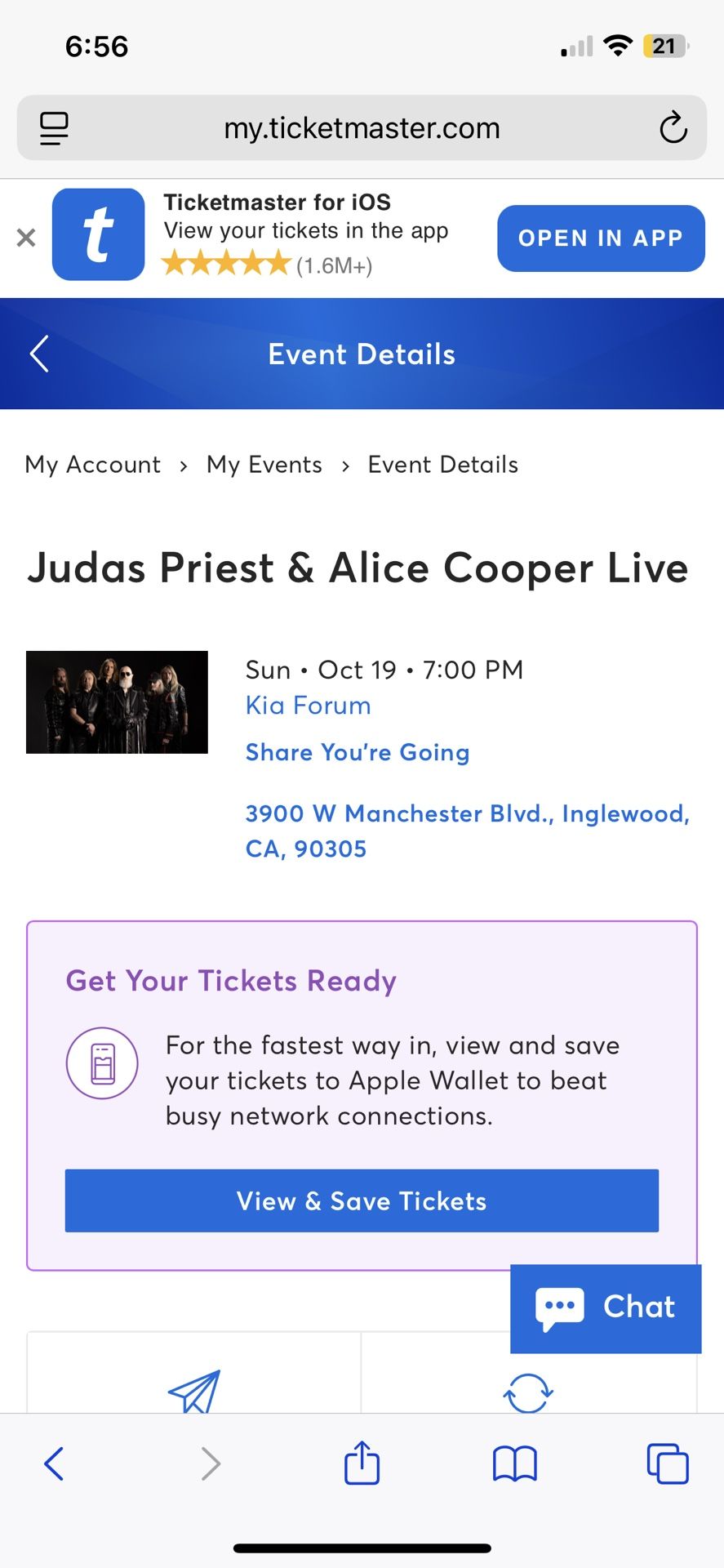This screenshot has width=724, height=1568.
Task: Open My Account from the breadcrumb
Action: (x=92, y=464)
